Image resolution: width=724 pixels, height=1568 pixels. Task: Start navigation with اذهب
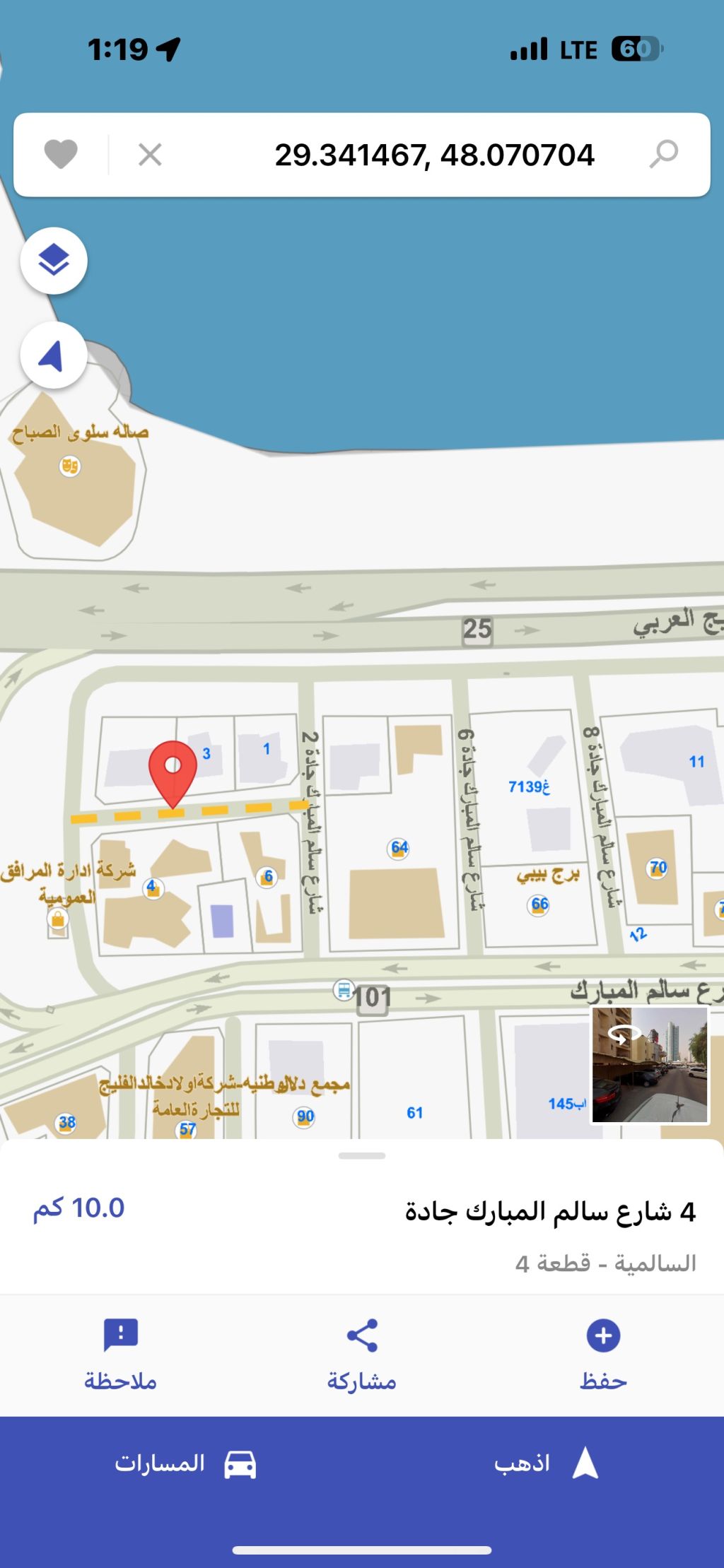[546, 1462]
